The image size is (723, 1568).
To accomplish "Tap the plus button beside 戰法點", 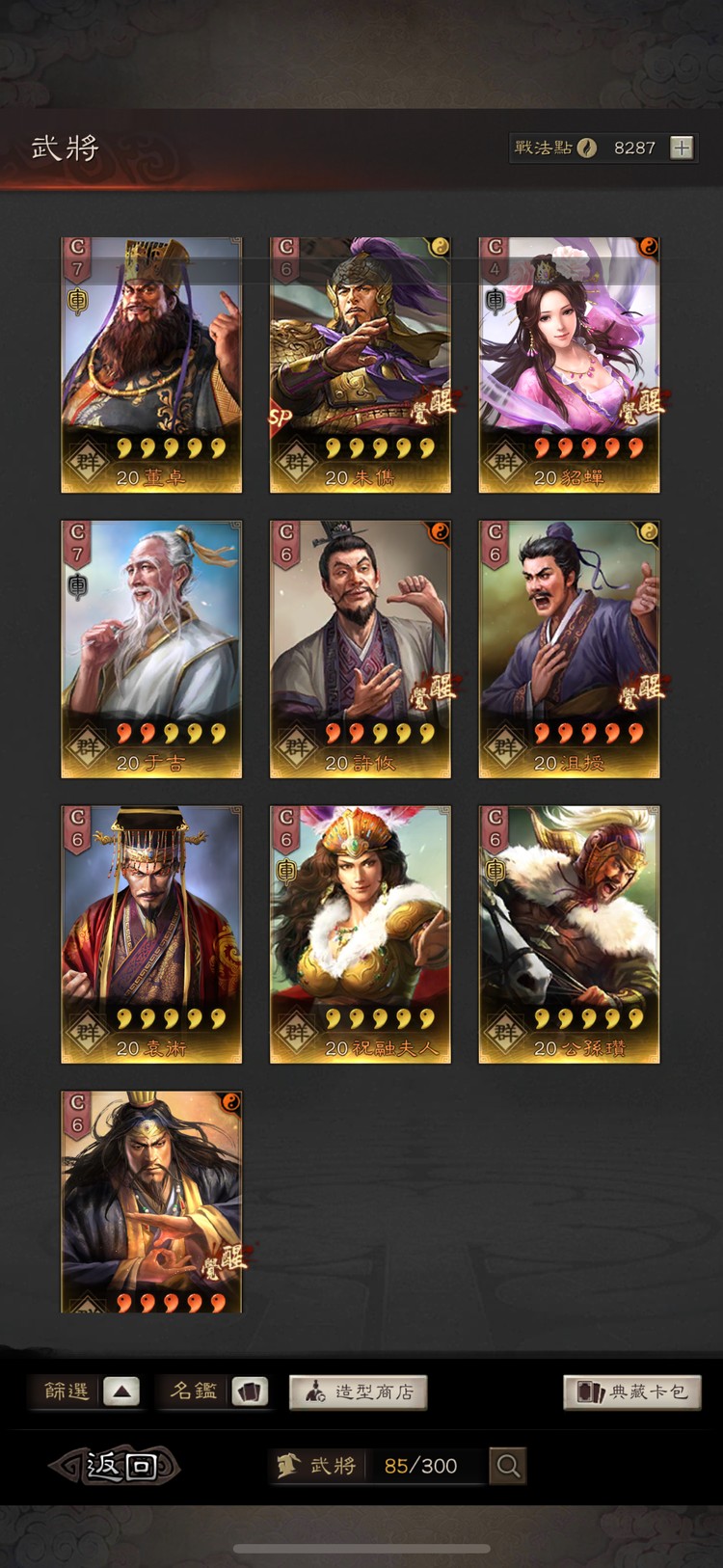I will [x=682, y=148].
